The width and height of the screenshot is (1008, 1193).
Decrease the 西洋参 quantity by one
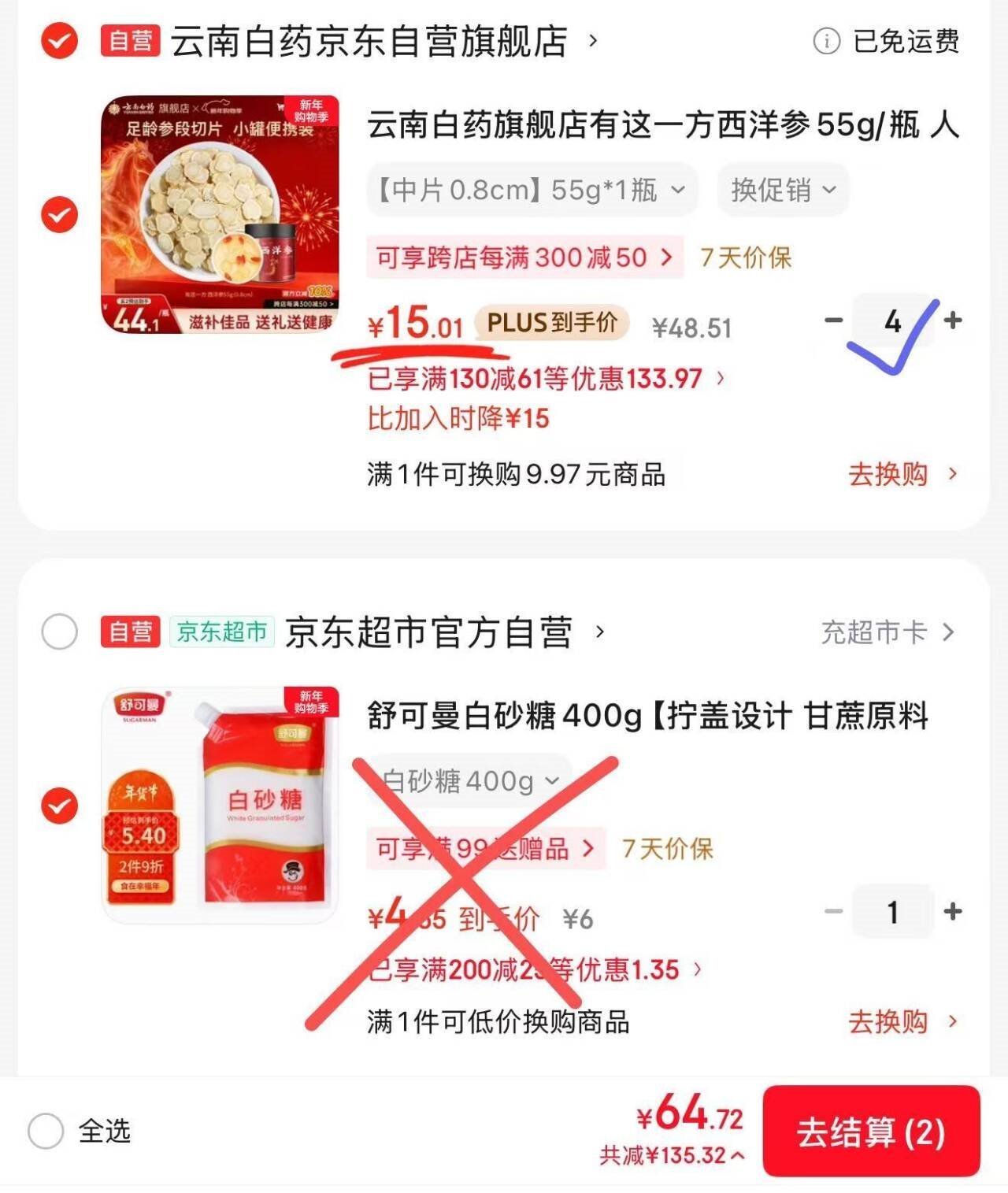(x=834, y=320)
